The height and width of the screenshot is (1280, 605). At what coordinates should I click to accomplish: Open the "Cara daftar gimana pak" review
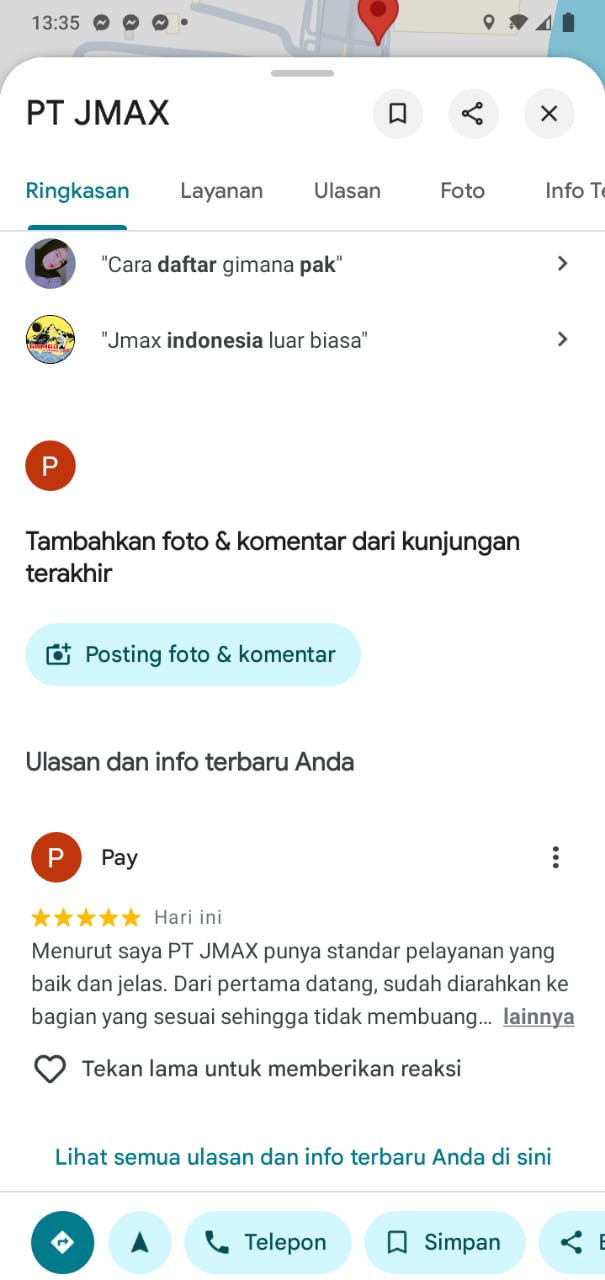[x=300, y=264]
